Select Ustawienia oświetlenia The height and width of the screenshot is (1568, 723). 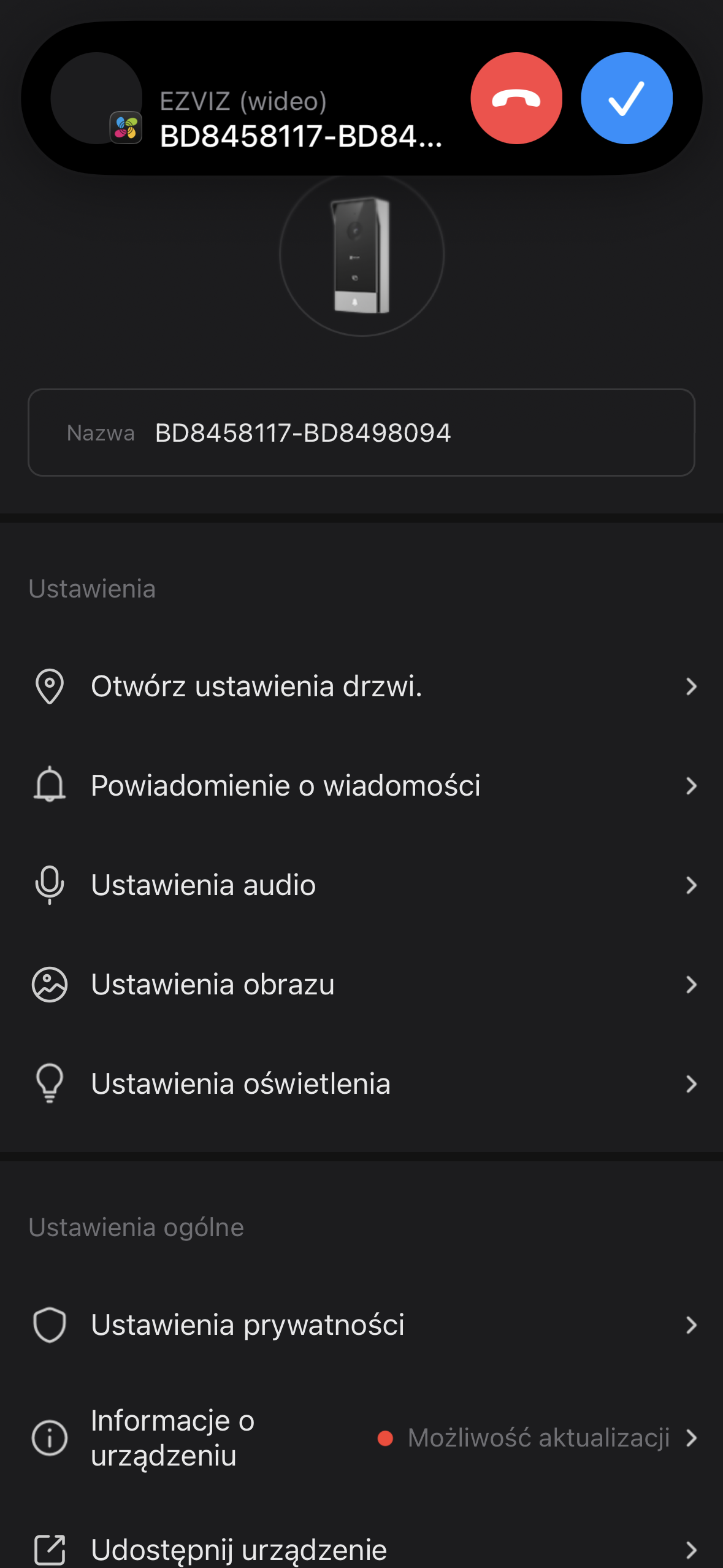tap(361, 1084)
